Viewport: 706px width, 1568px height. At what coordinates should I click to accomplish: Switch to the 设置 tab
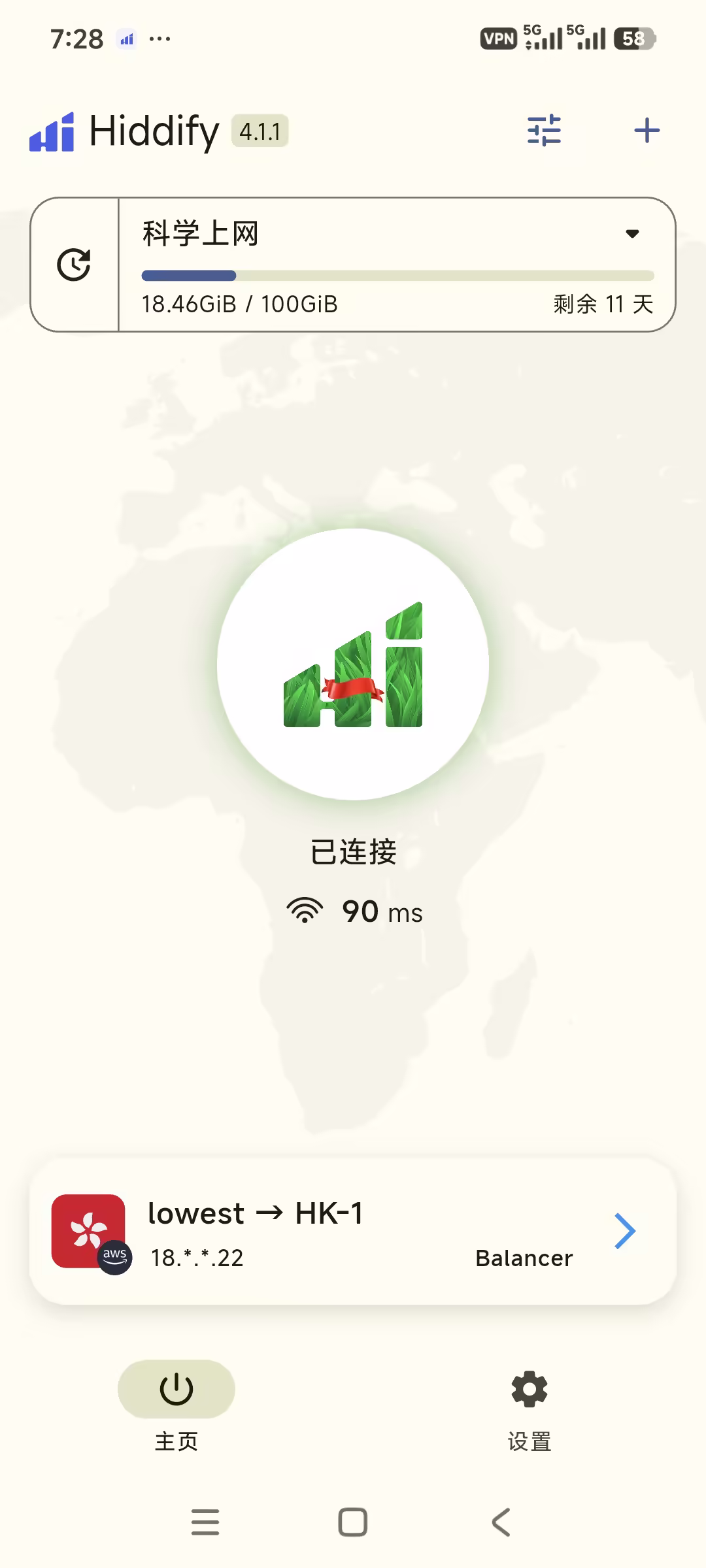[529, 1405]
